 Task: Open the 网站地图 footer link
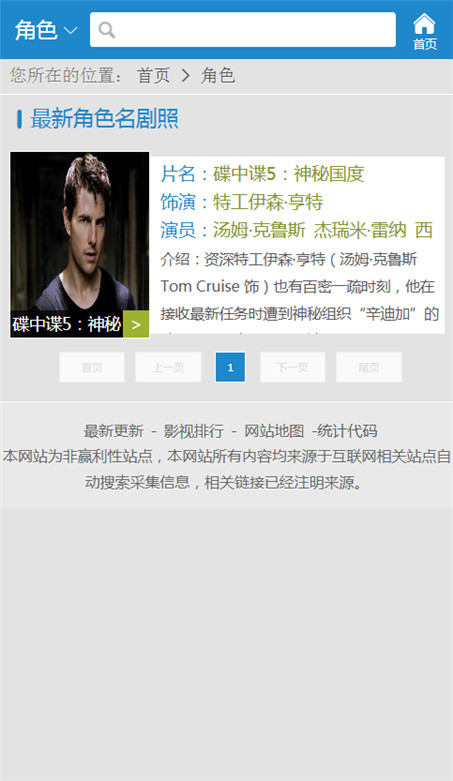[x=274, y=431]
